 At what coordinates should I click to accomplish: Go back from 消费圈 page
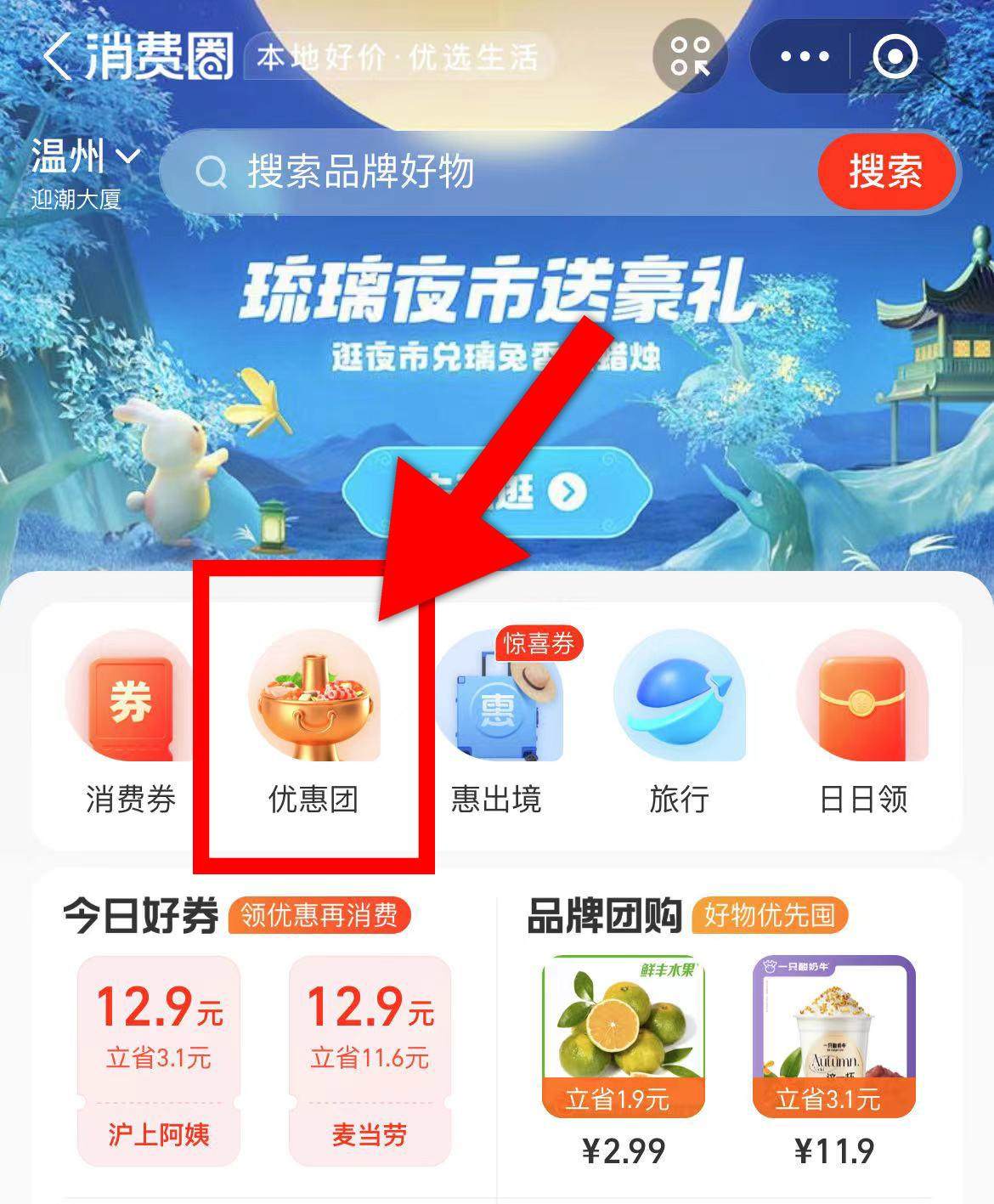pos(58,57)
